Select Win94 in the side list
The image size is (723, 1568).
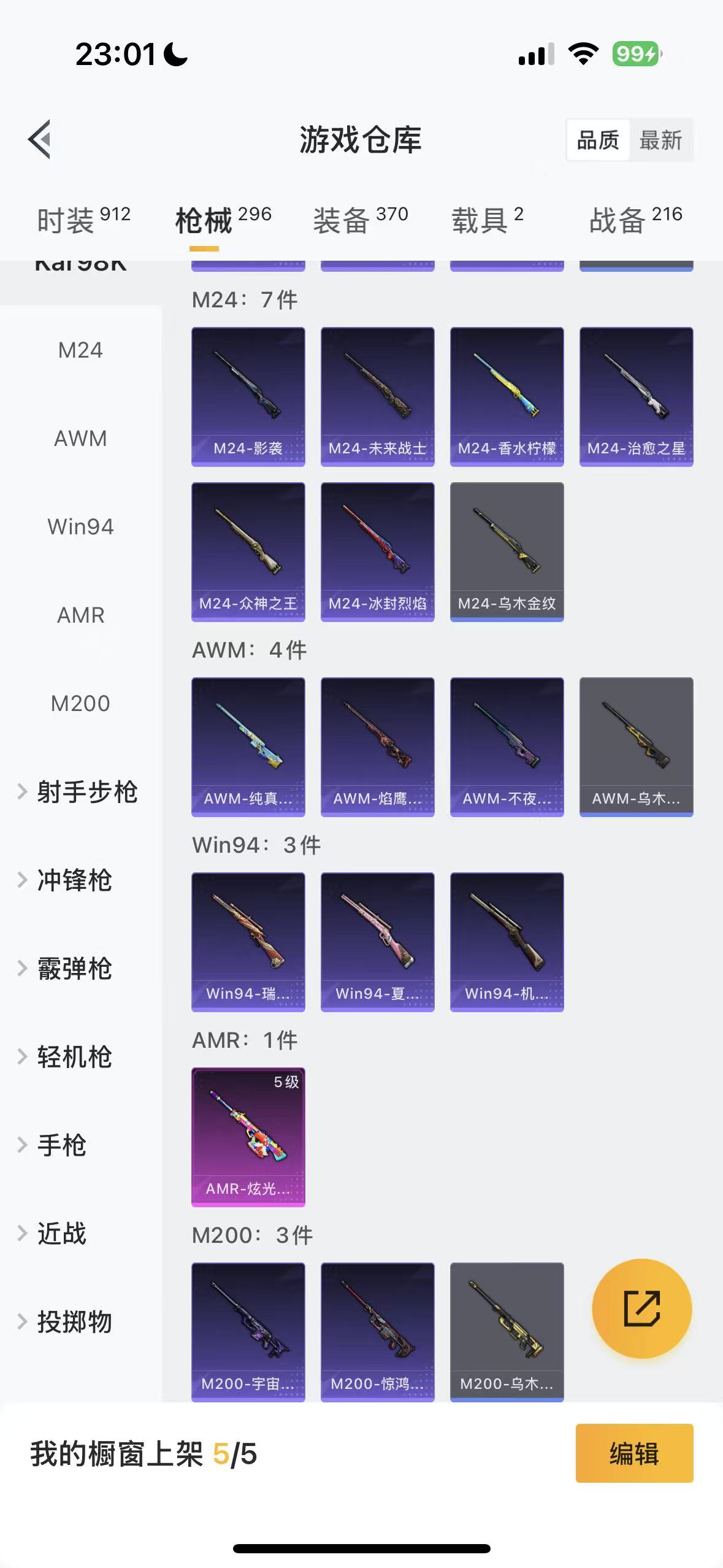80,527
